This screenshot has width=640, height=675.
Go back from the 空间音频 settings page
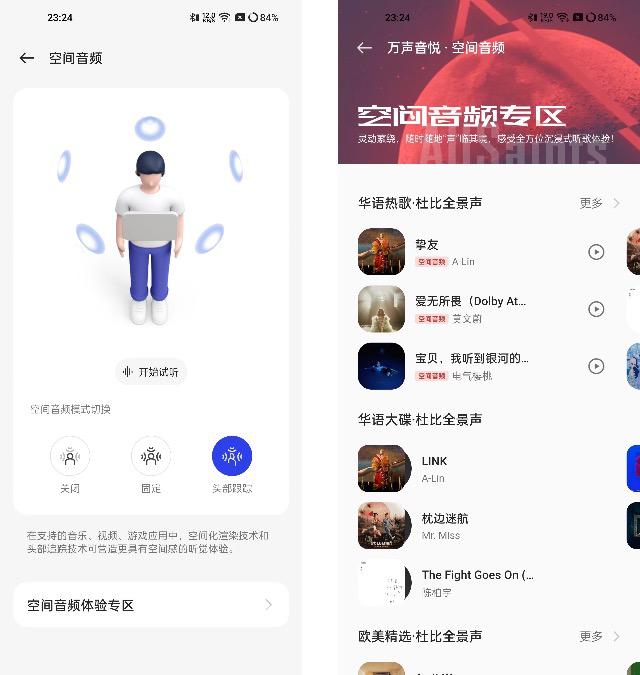coord(27,58)
